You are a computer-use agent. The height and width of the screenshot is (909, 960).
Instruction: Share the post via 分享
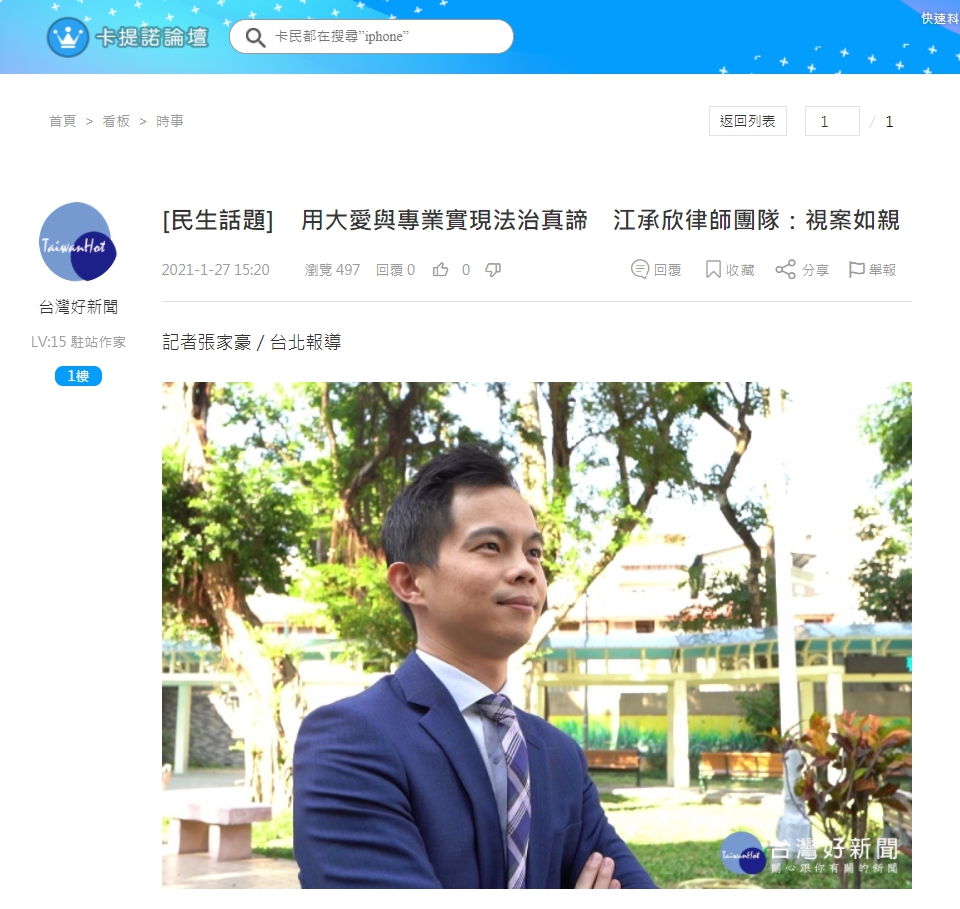tap(802, 270)
